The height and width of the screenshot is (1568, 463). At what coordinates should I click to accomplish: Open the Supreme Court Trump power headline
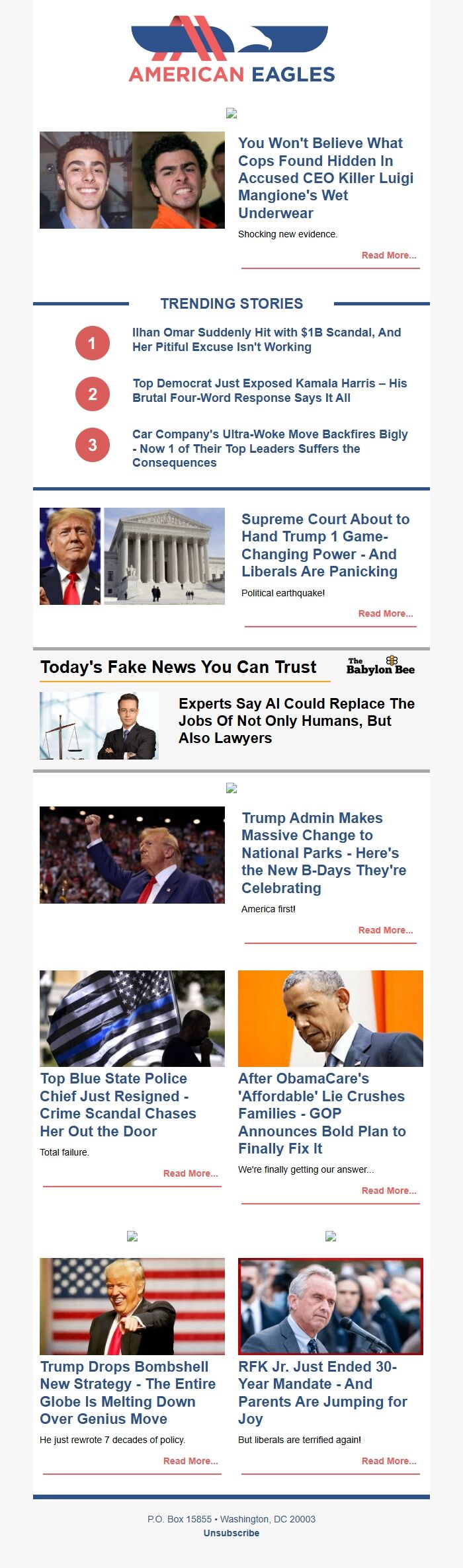(325, 545)
